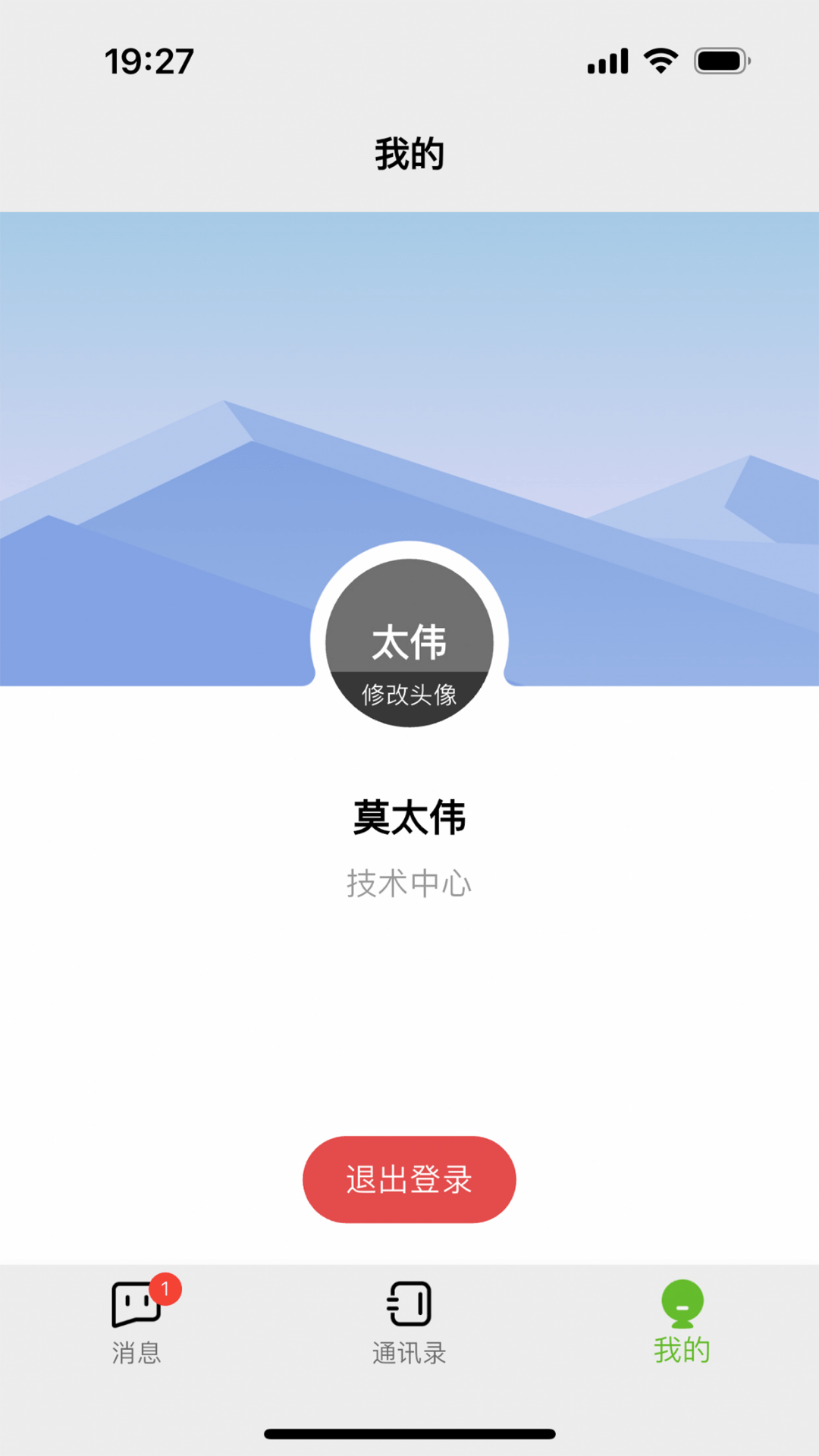Open the Wi-Fi status icon
Image resolution: width=819 pixels, height=1456 pixels.
659,61
